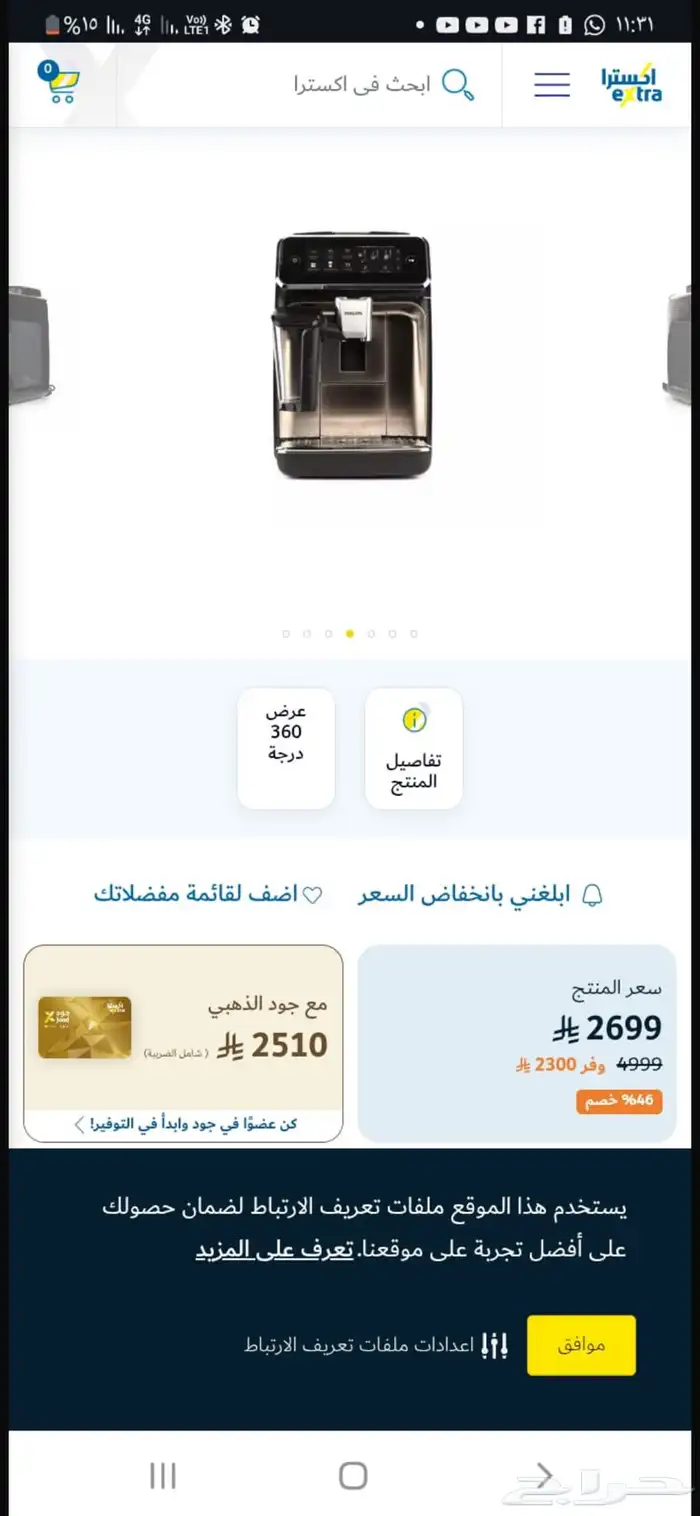The image size is (700, 1516).
Task: Open the shopping cart
Action: (x=59, y=84)
